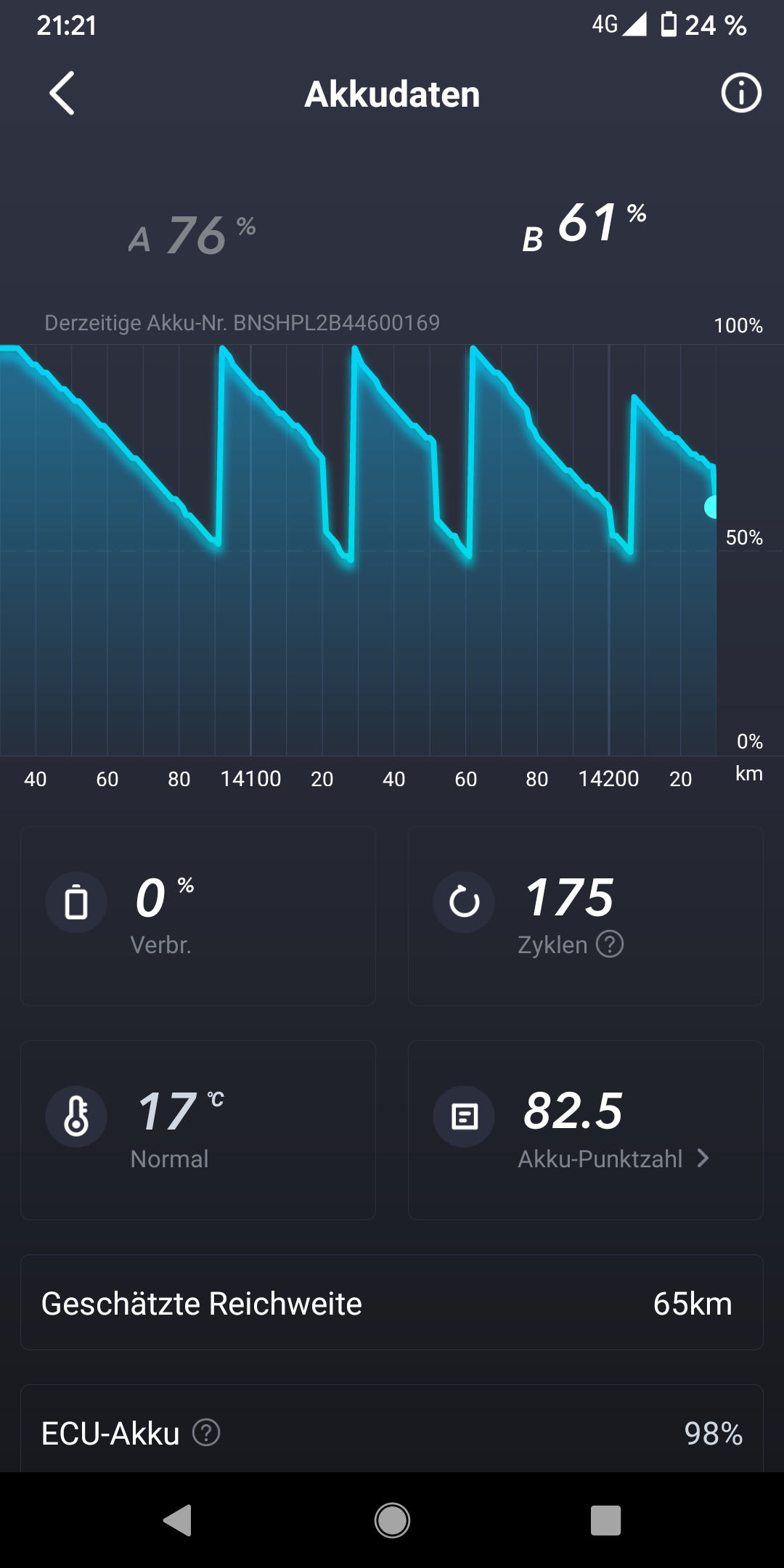Open Akku-Punktzahl details
Screen dimensions: 784x1568
(x=613, y=1159)
